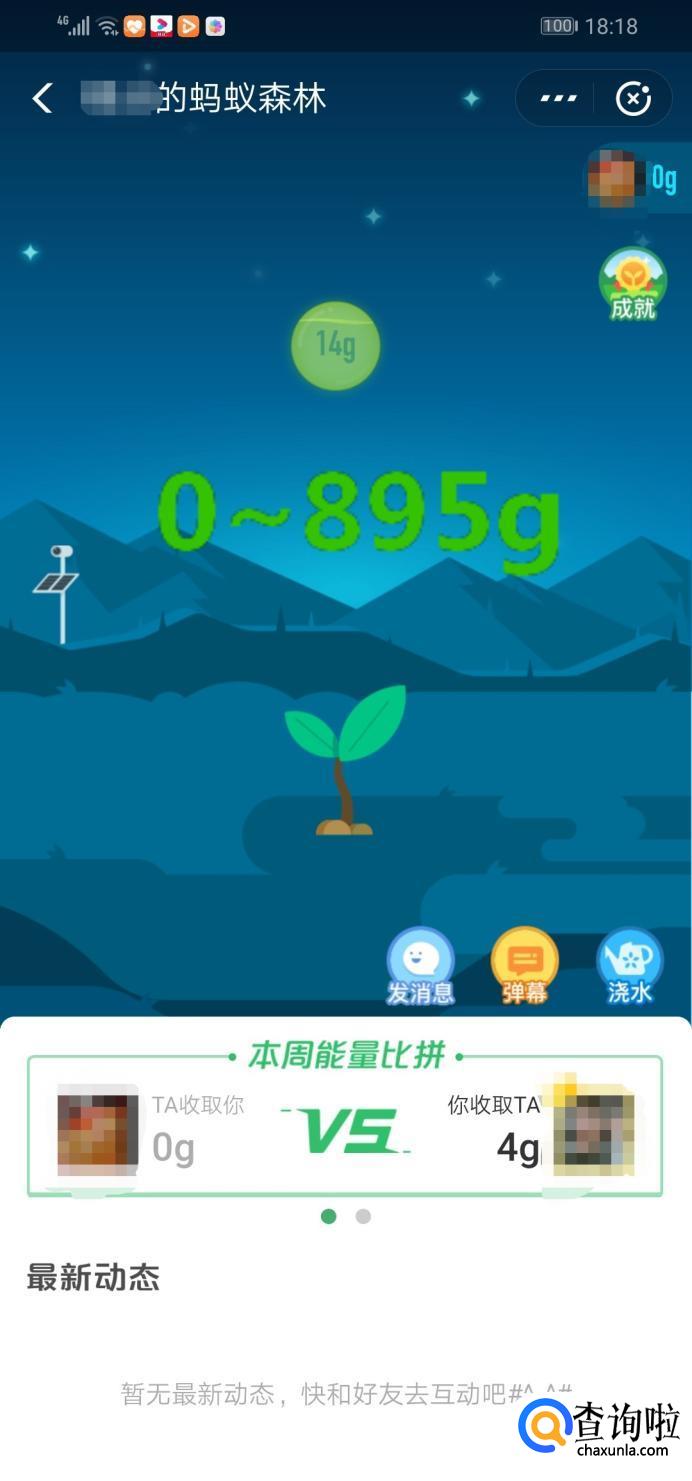Switch to the second page indicator dot

(363, 1216)
